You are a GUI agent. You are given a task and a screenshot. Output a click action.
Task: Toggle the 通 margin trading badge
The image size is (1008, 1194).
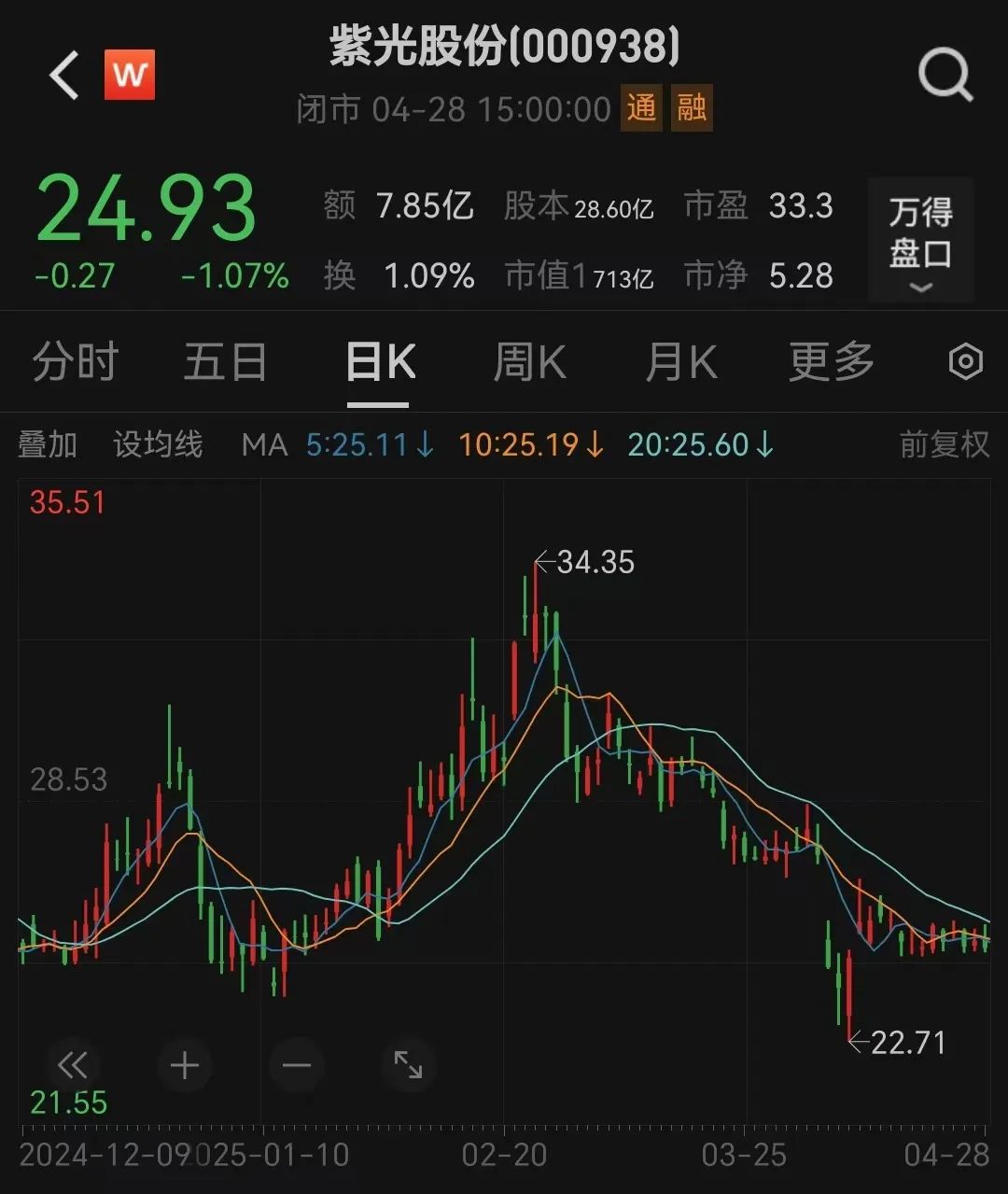(641, 107)
